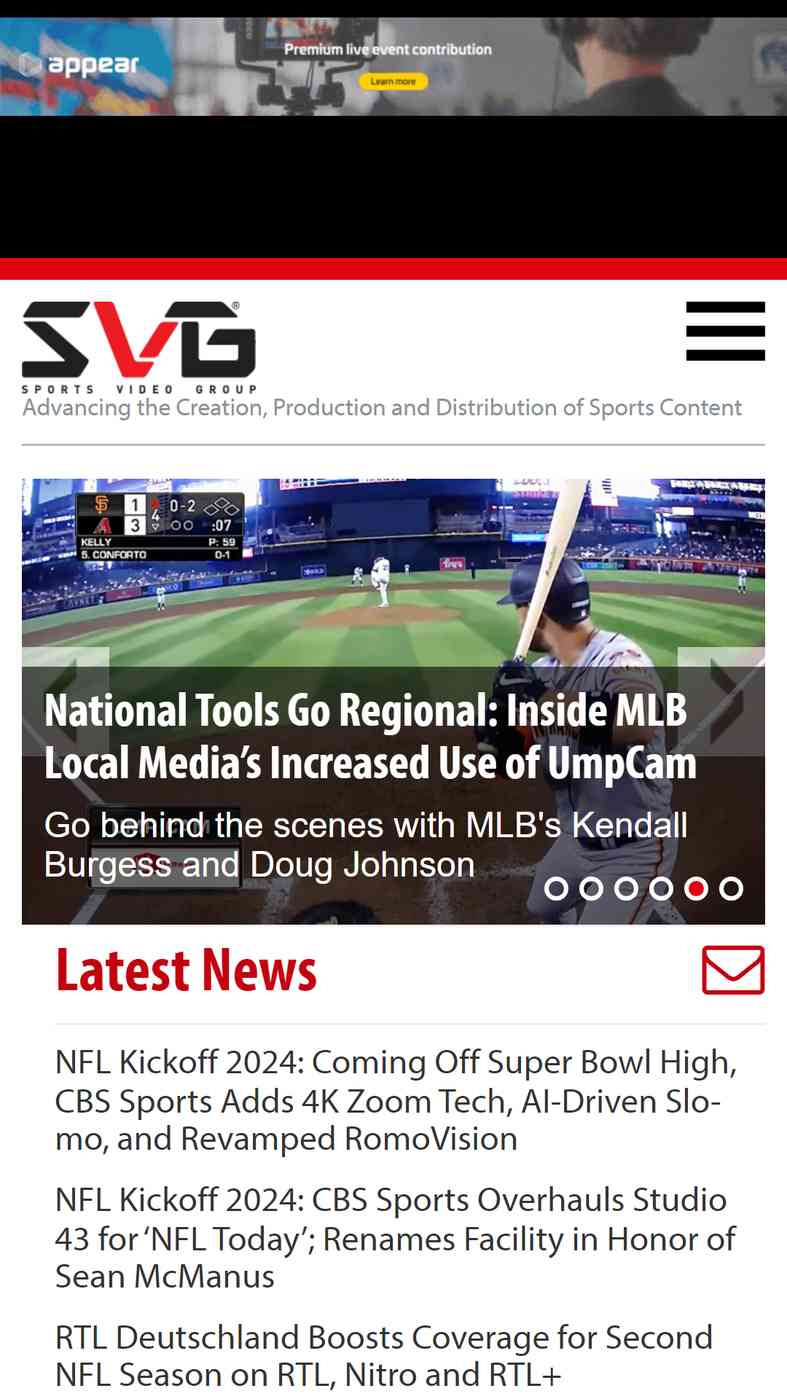Jump to first carousel slide dot
Screen dimensions: 787x1399
pos(556,888)
